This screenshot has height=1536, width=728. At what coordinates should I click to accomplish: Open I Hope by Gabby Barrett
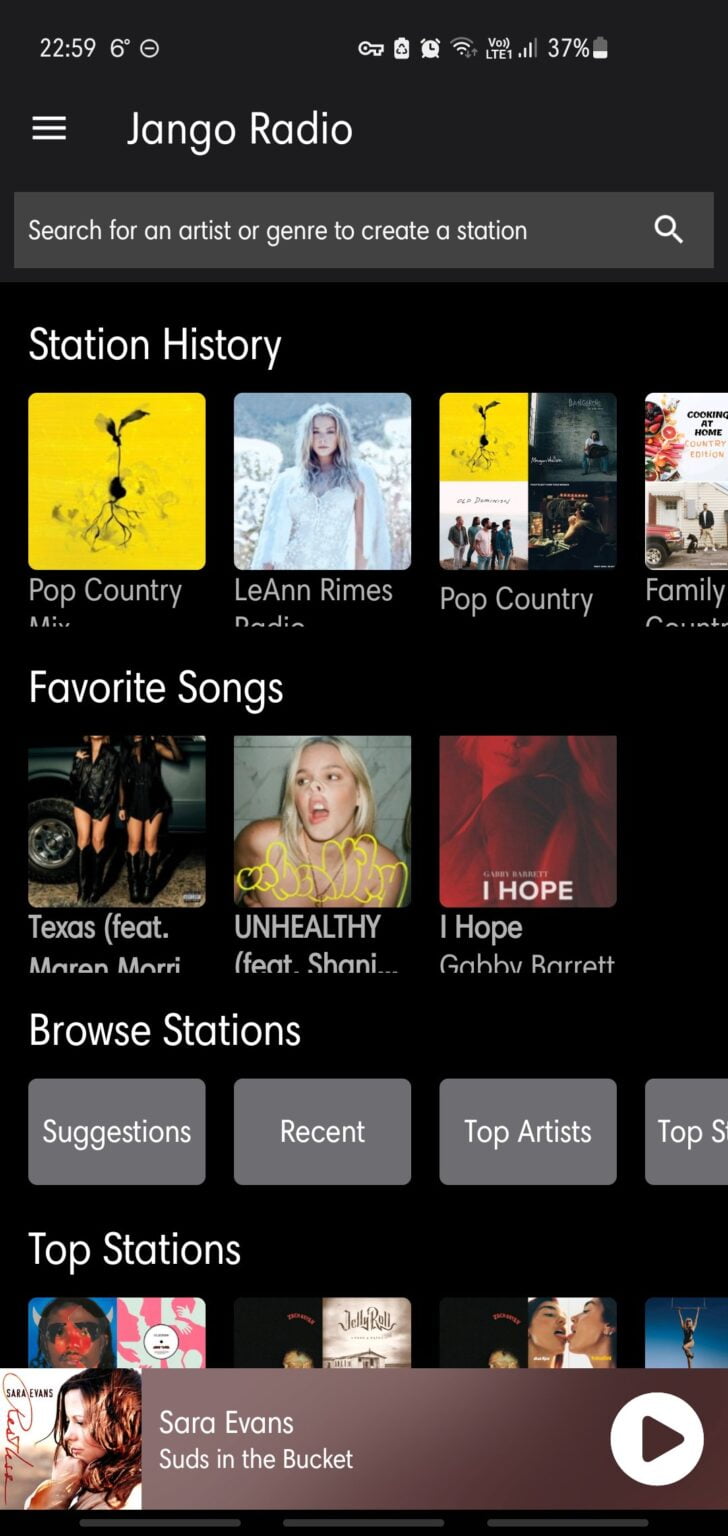[527, 820]
